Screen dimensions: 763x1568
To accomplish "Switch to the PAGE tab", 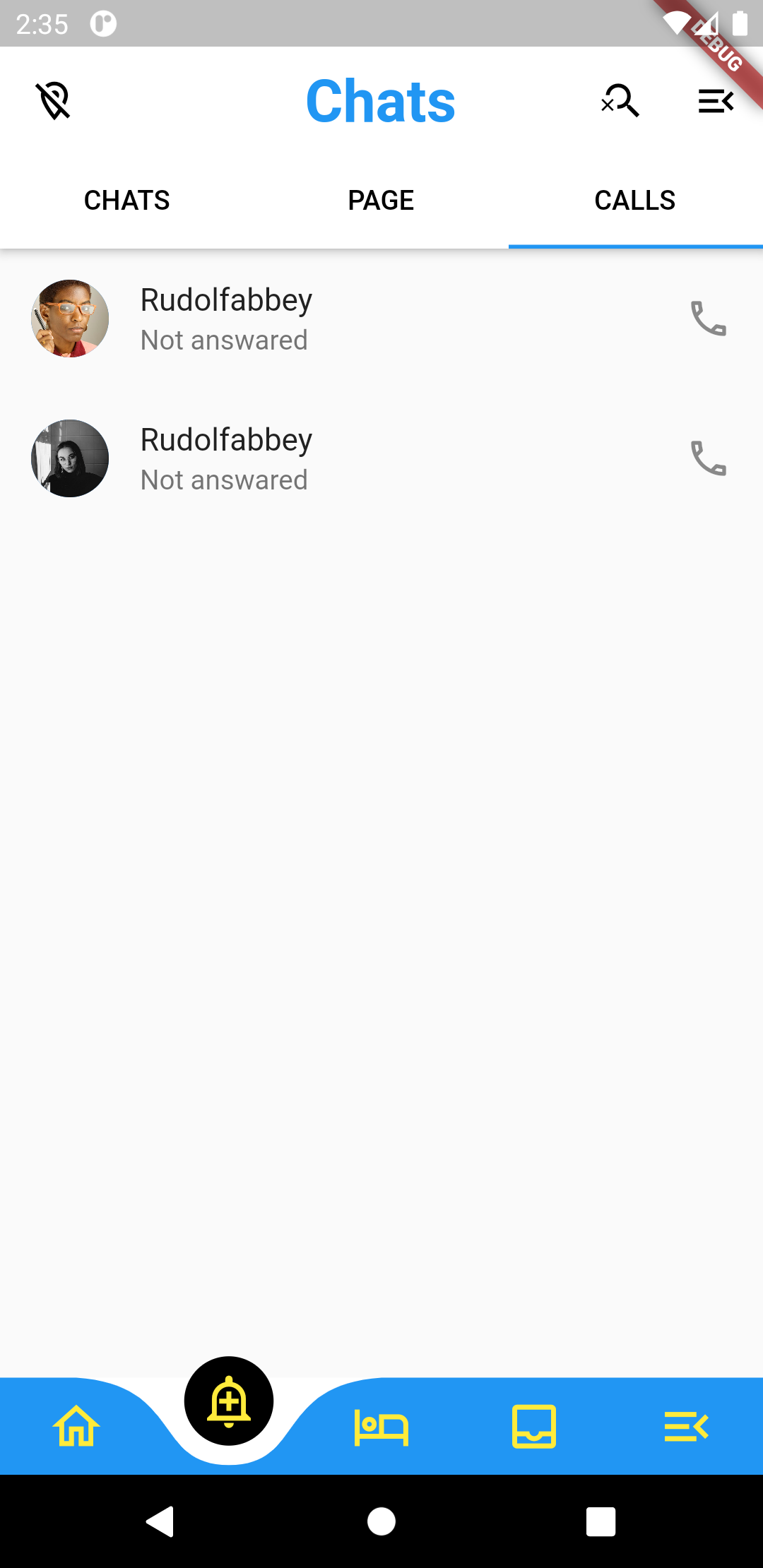I will [381, 201].
